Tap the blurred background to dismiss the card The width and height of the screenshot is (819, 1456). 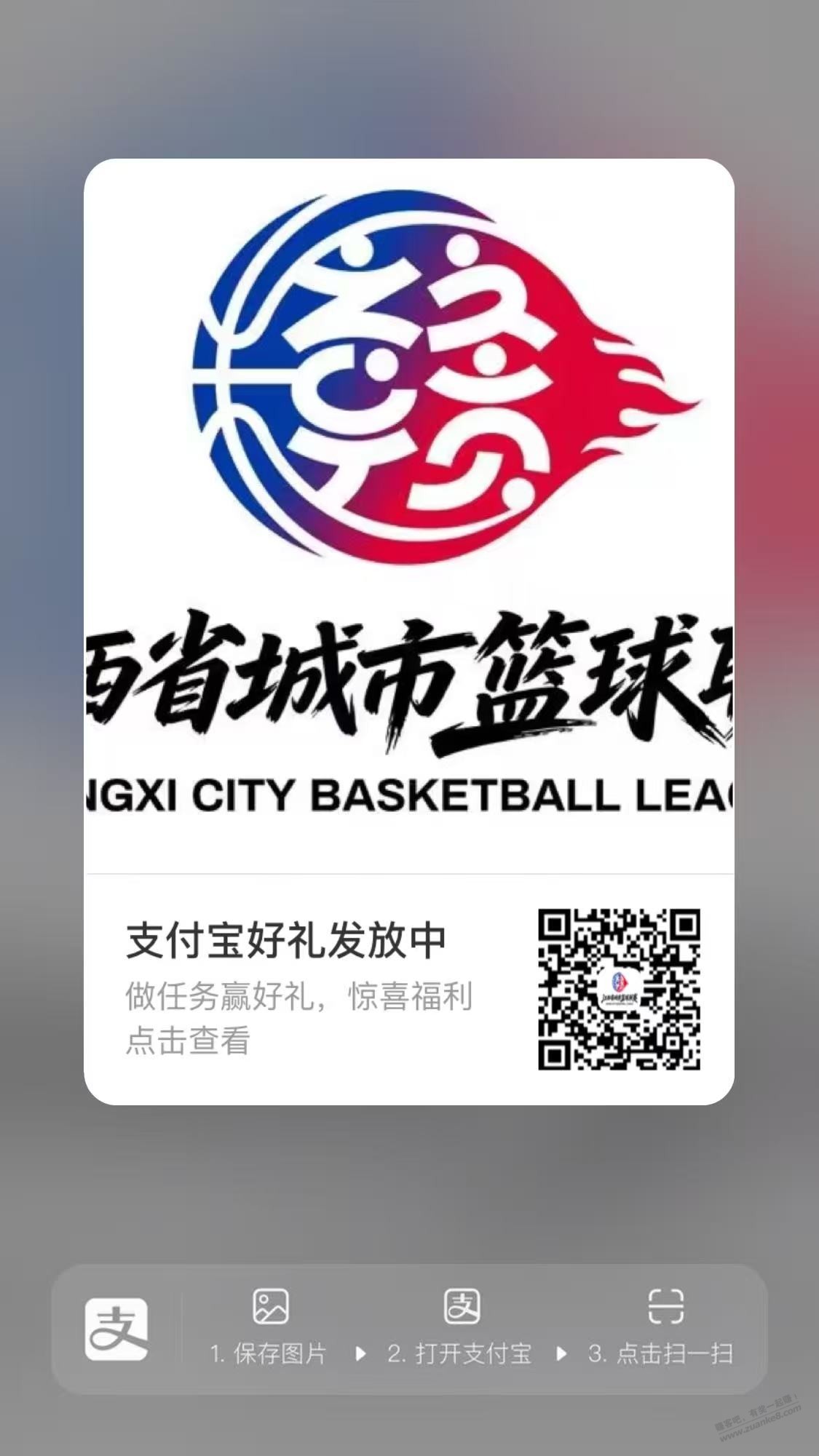pos(409,80)
